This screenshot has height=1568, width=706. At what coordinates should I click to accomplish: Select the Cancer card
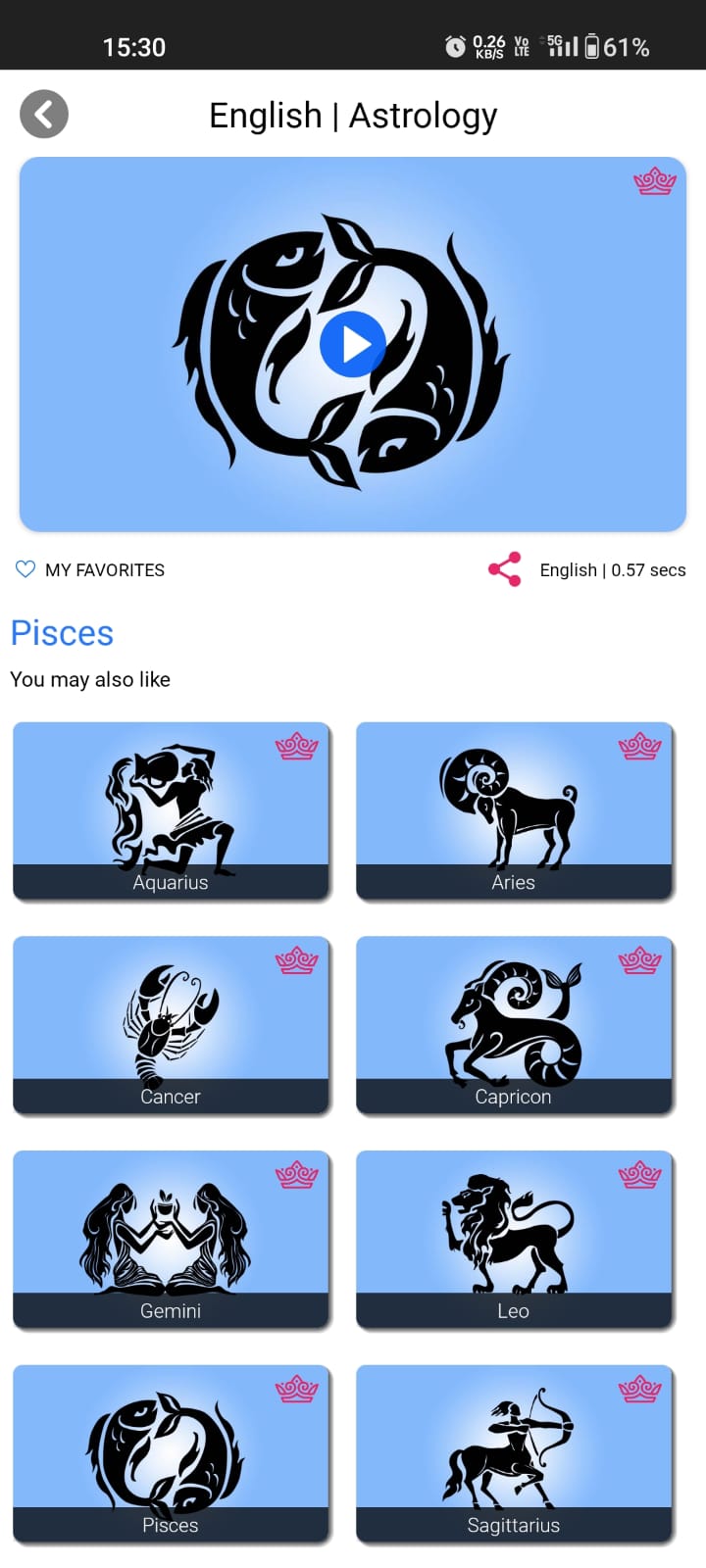click(x=171, y=1024)
